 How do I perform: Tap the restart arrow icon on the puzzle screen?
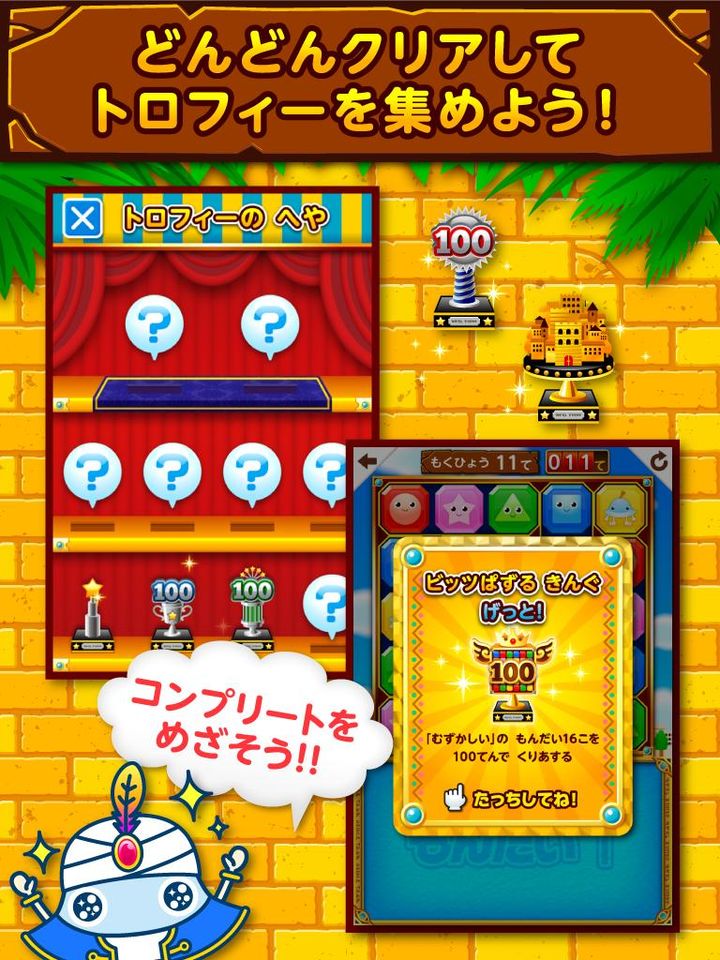659,458
